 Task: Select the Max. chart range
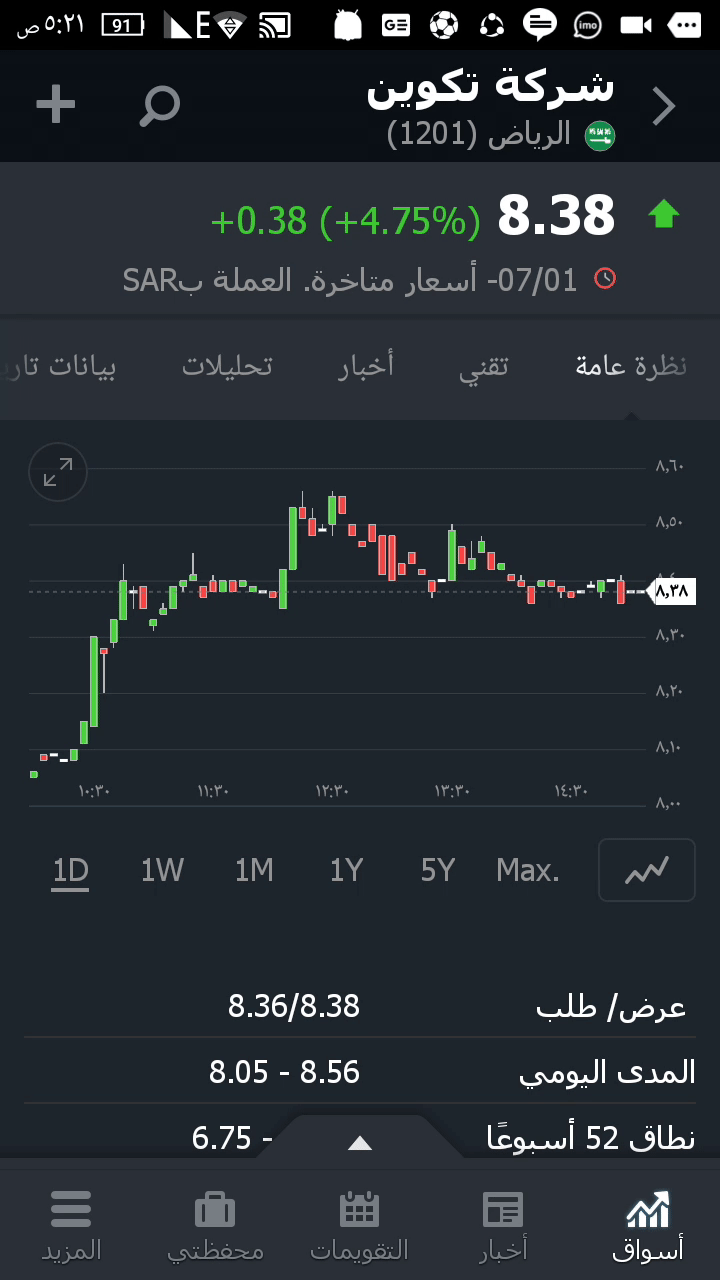coord(528,871)
